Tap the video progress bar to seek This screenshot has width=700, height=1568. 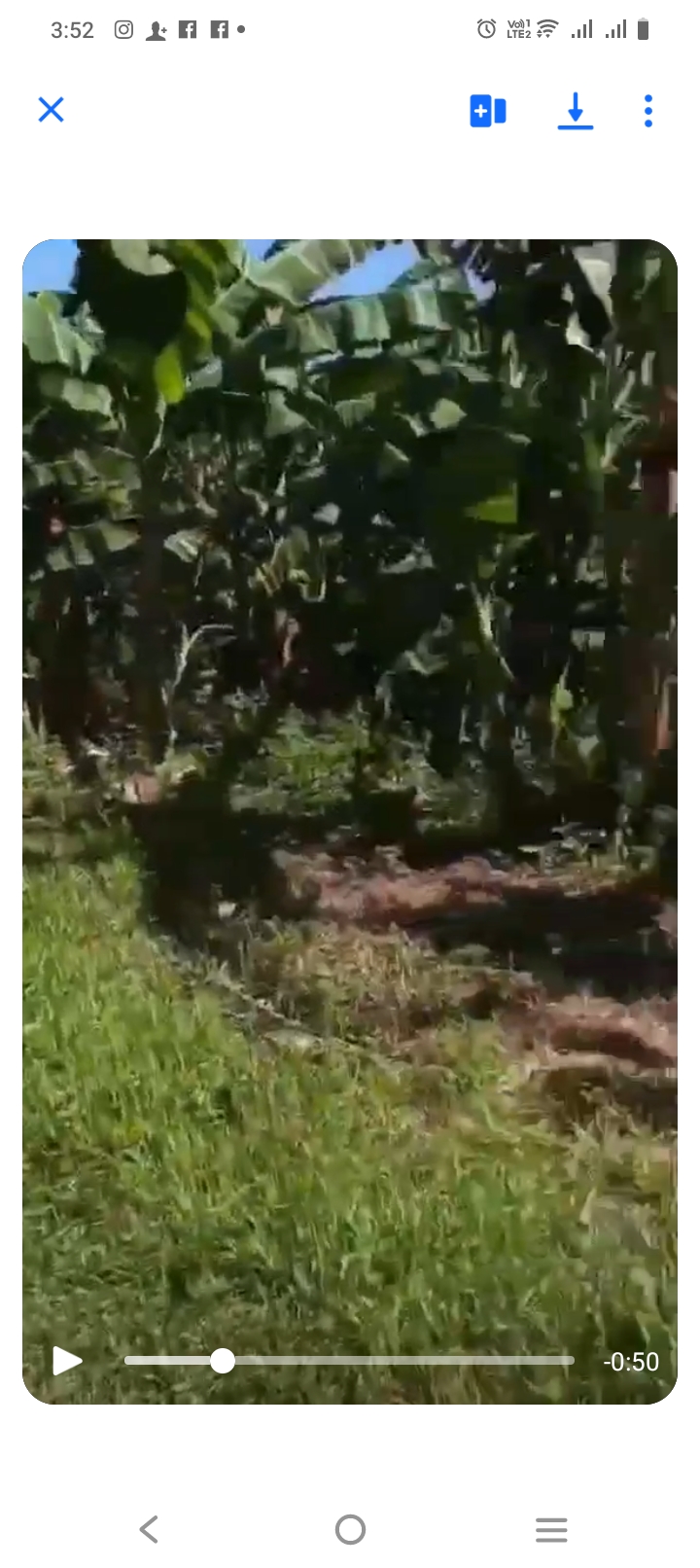click(x=389, y=1361)
